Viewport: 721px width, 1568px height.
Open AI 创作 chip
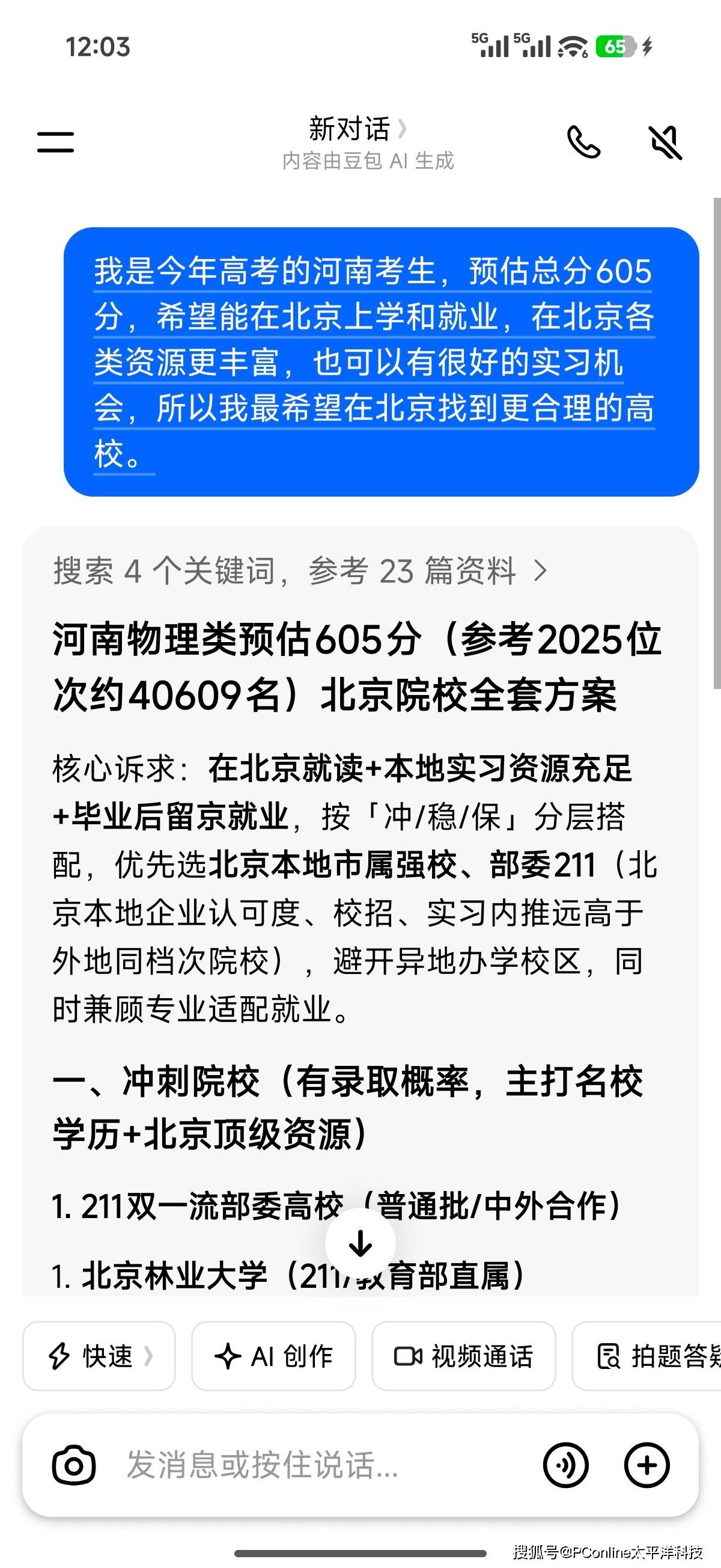[x=273, y=1356]
